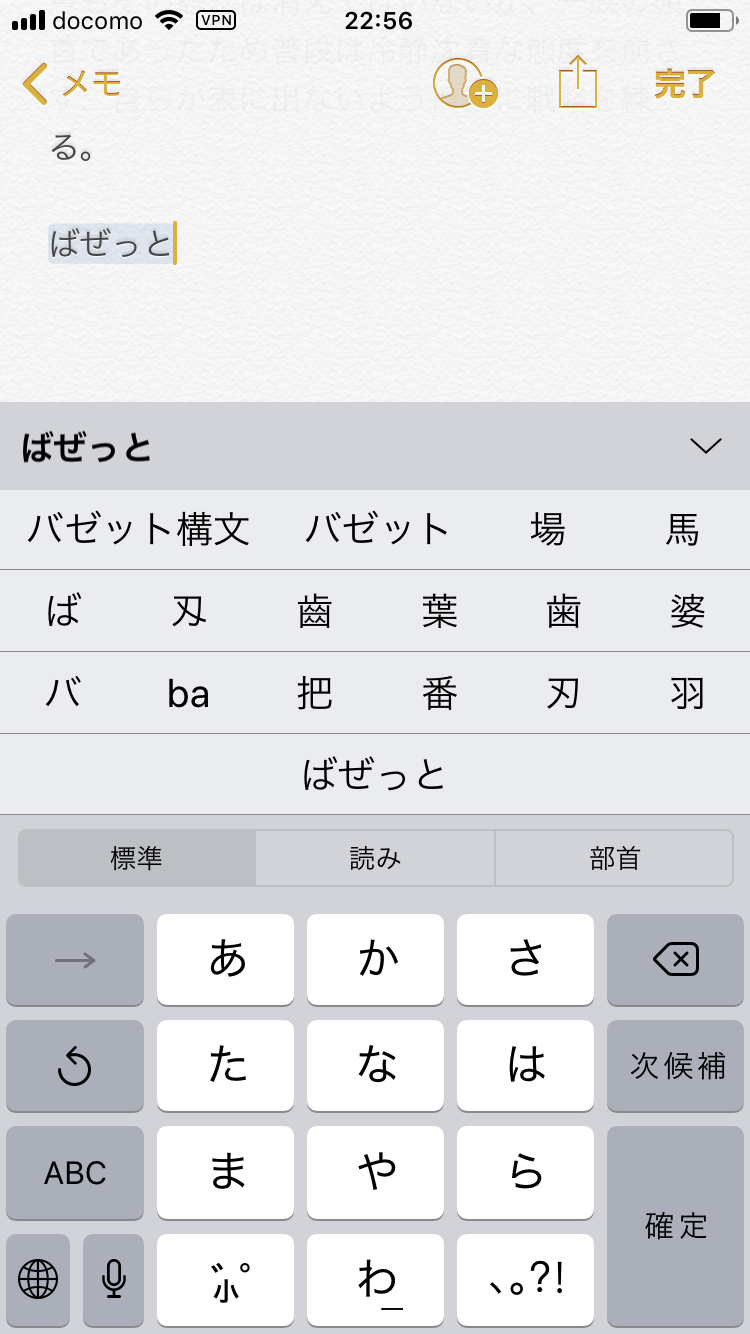Select the candidate バゼット構文
750x1334 pixels.
pyautogui.click(x=138, y=529)
